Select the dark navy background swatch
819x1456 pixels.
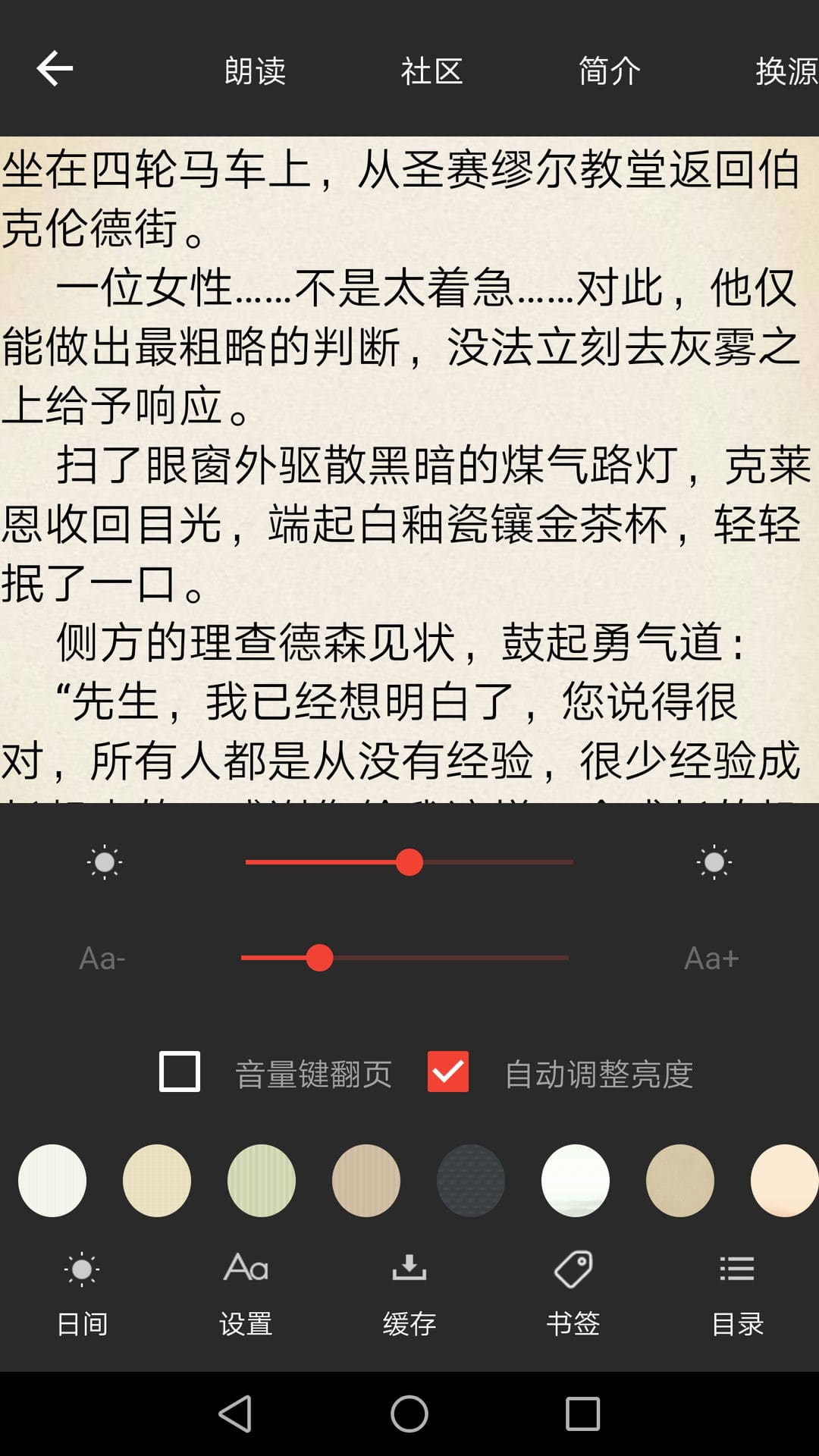(x=471, y=1181)
